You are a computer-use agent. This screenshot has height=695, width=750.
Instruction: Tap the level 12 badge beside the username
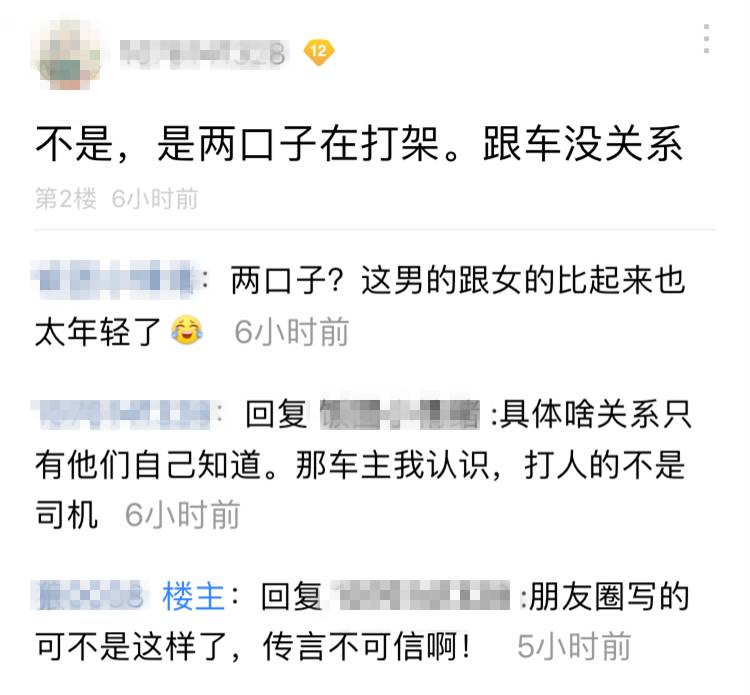point(319,51)
